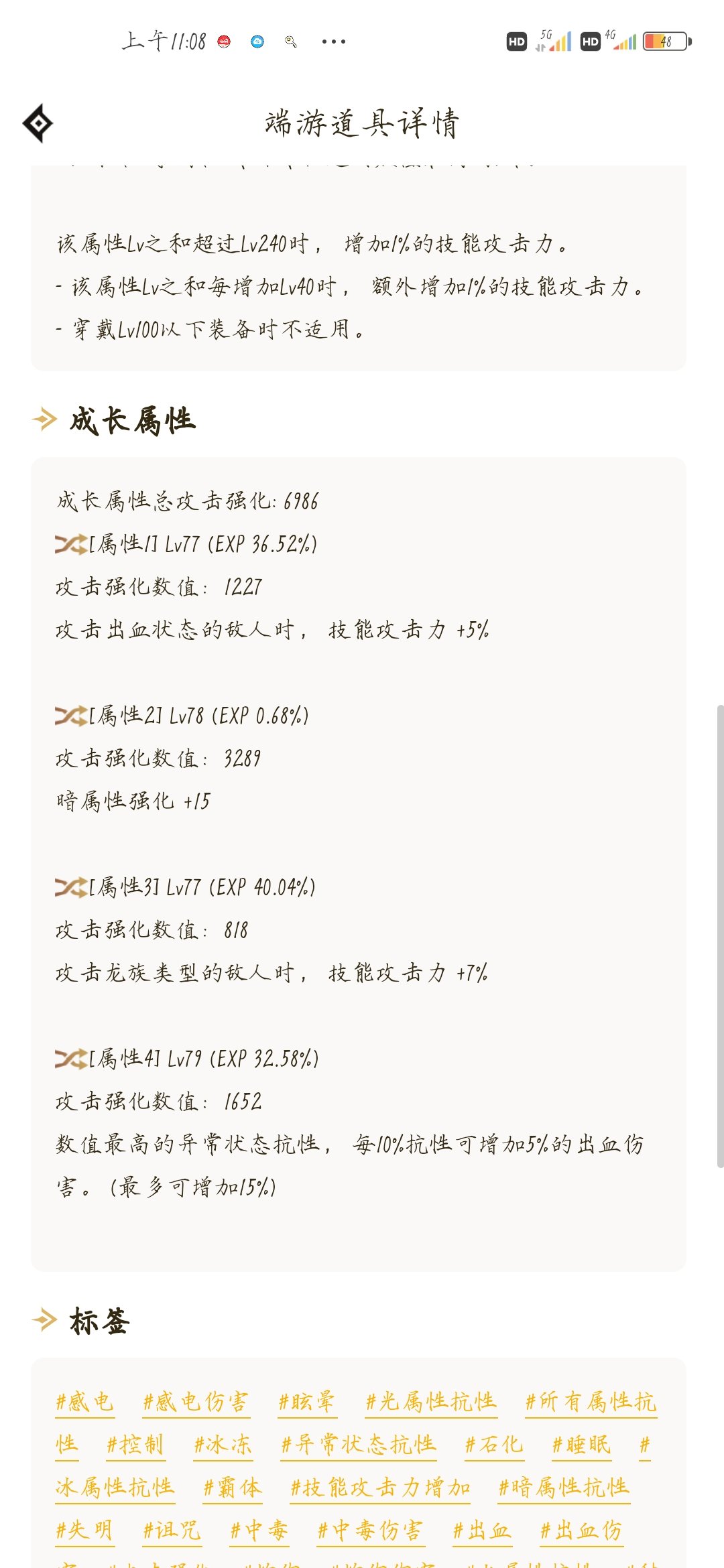724x1568 pixels.
Task: Select the #技能攻击力增加 tag
Action: [x=380, y=1488]
